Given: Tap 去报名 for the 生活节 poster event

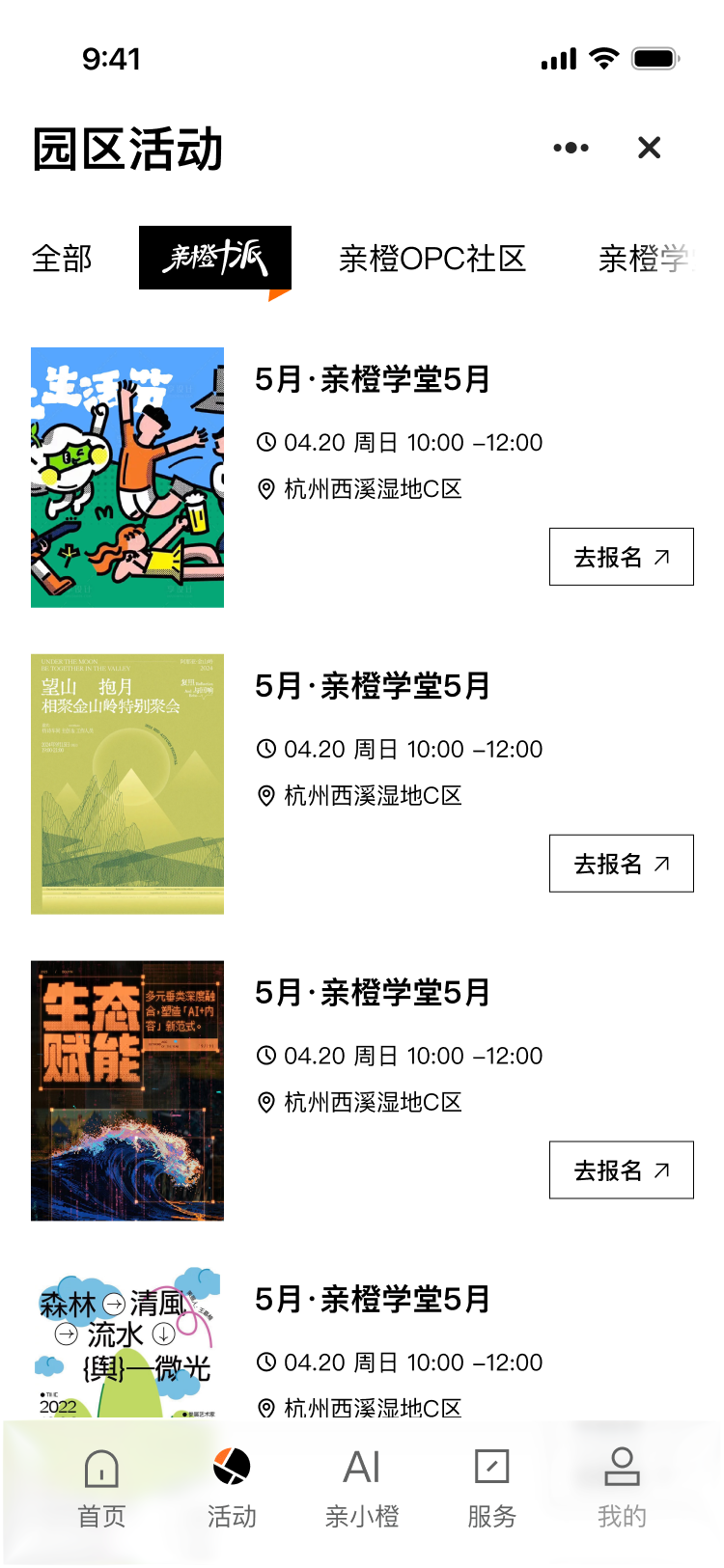Looking at the screenshot, I should click(x=622, y=557).
